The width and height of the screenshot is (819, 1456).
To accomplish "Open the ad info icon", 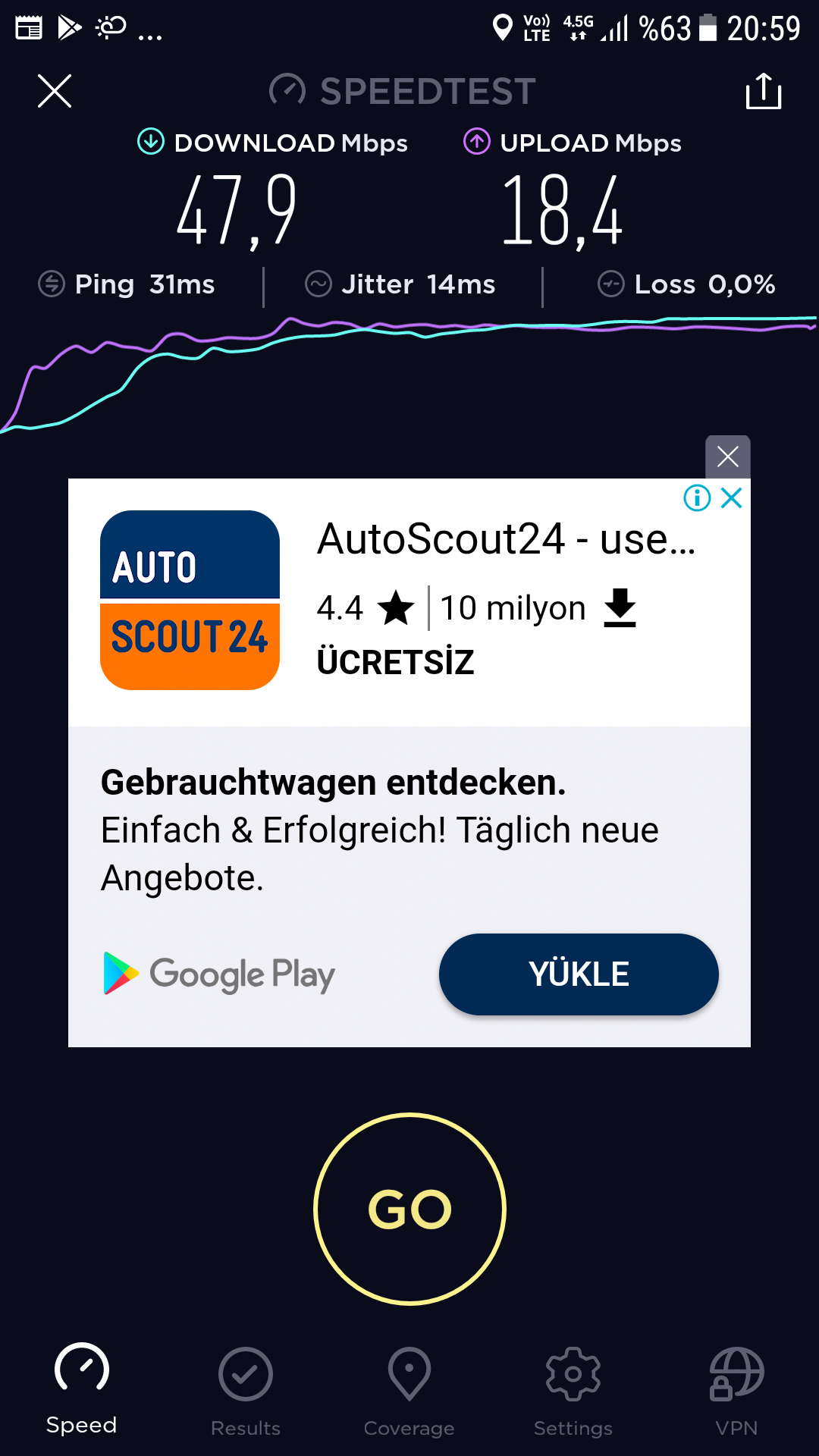I will click(x=697, y=498).
